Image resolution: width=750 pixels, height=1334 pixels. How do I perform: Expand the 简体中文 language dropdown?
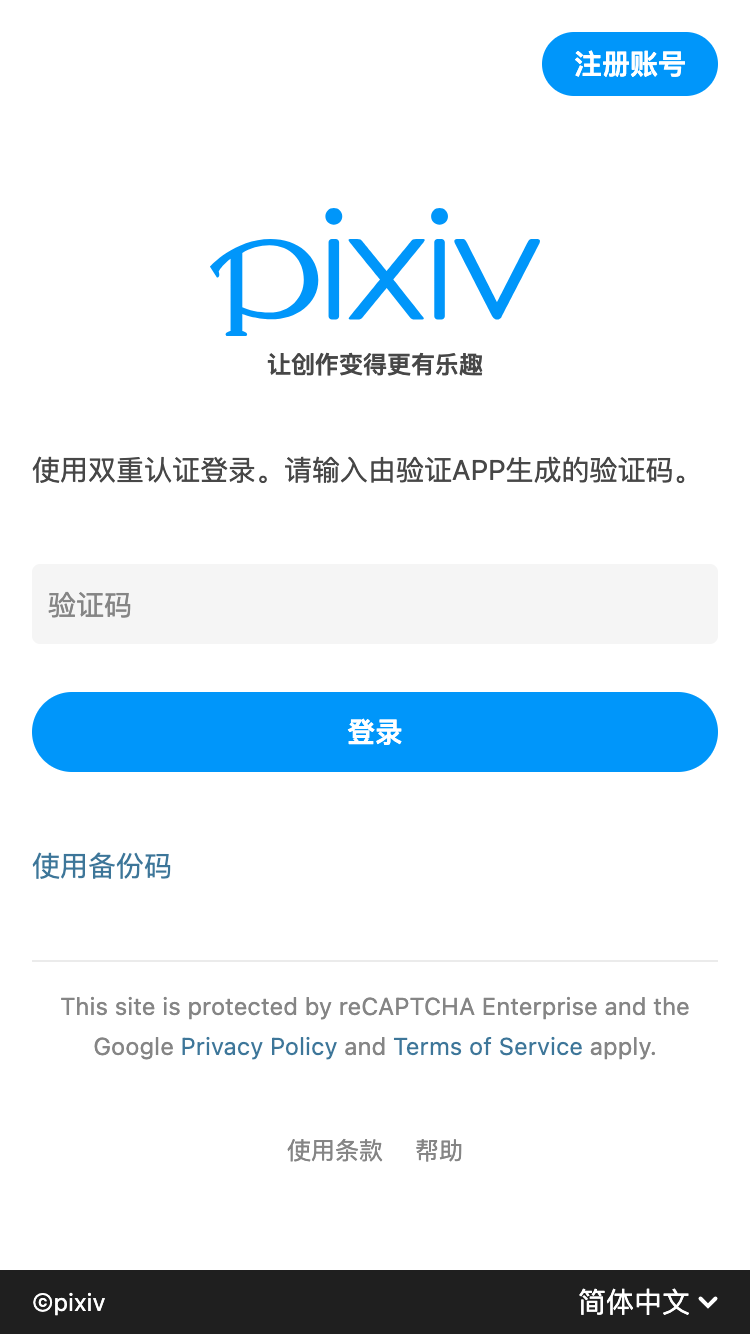(x=648, y=1302)
